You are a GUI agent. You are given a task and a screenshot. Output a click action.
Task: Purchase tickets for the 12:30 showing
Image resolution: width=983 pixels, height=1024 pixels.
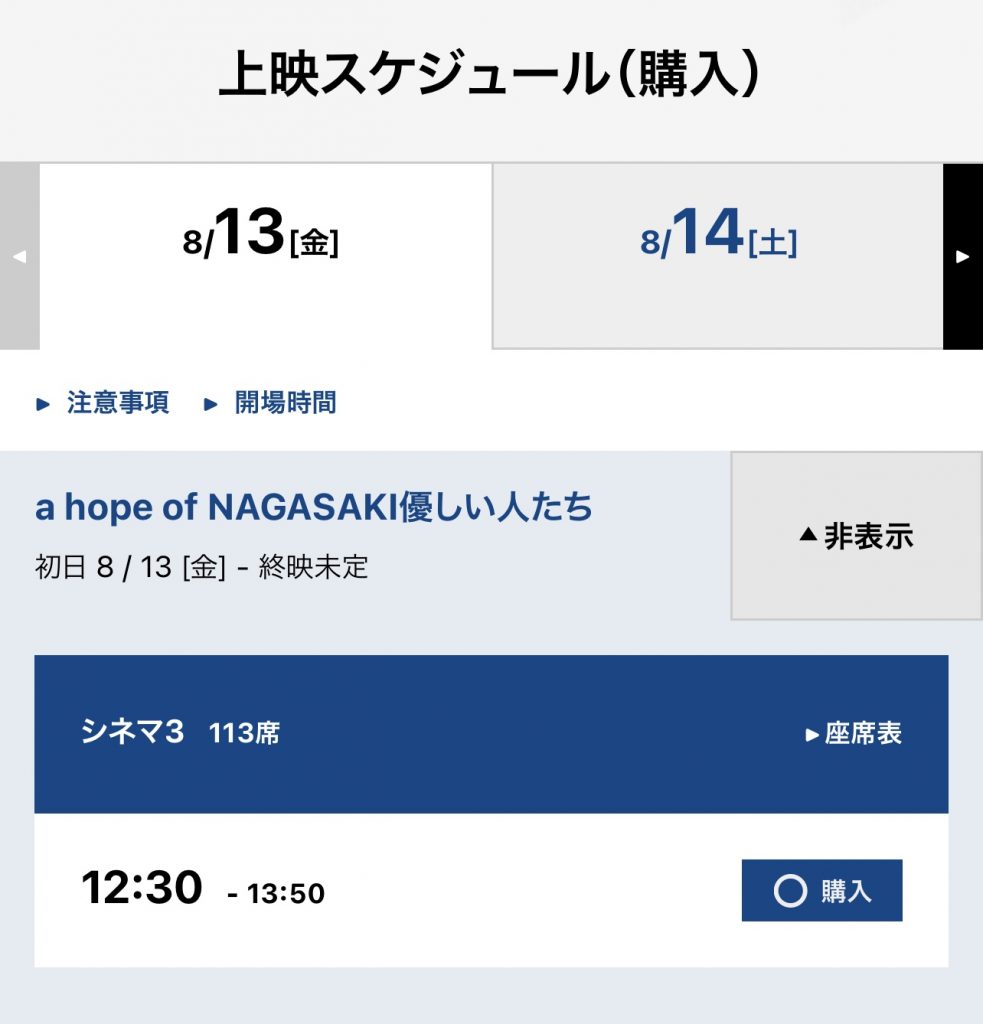point(821,890)
